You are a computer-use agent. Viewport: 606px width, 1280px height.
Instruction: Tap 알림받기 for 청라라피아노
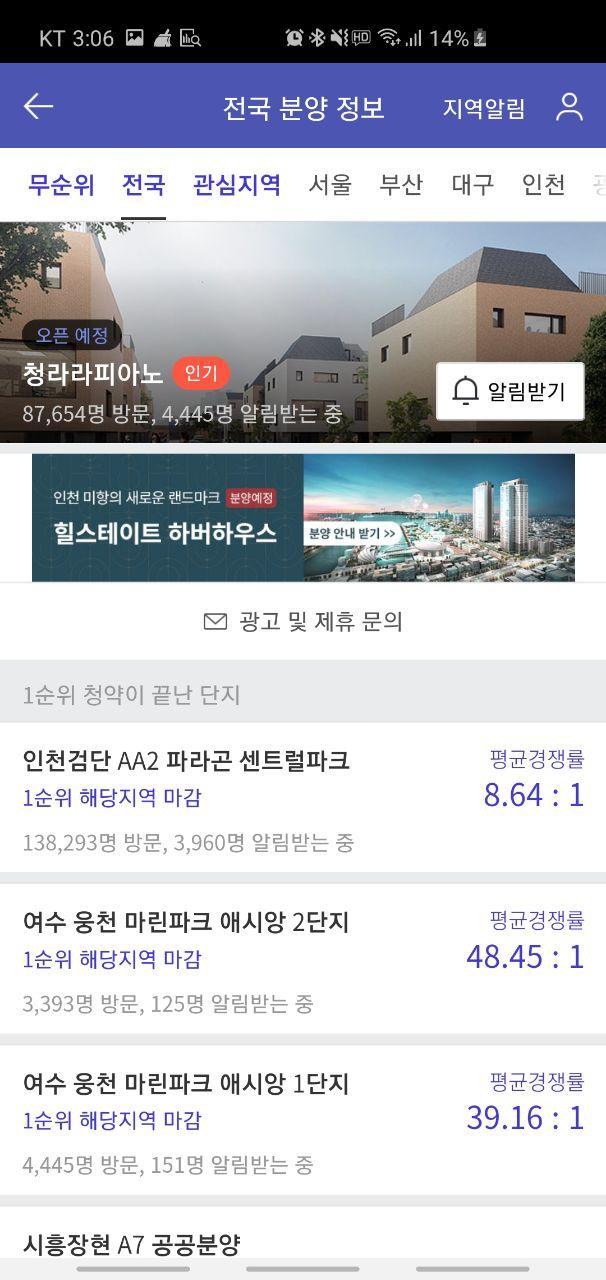tap(510, 391)
